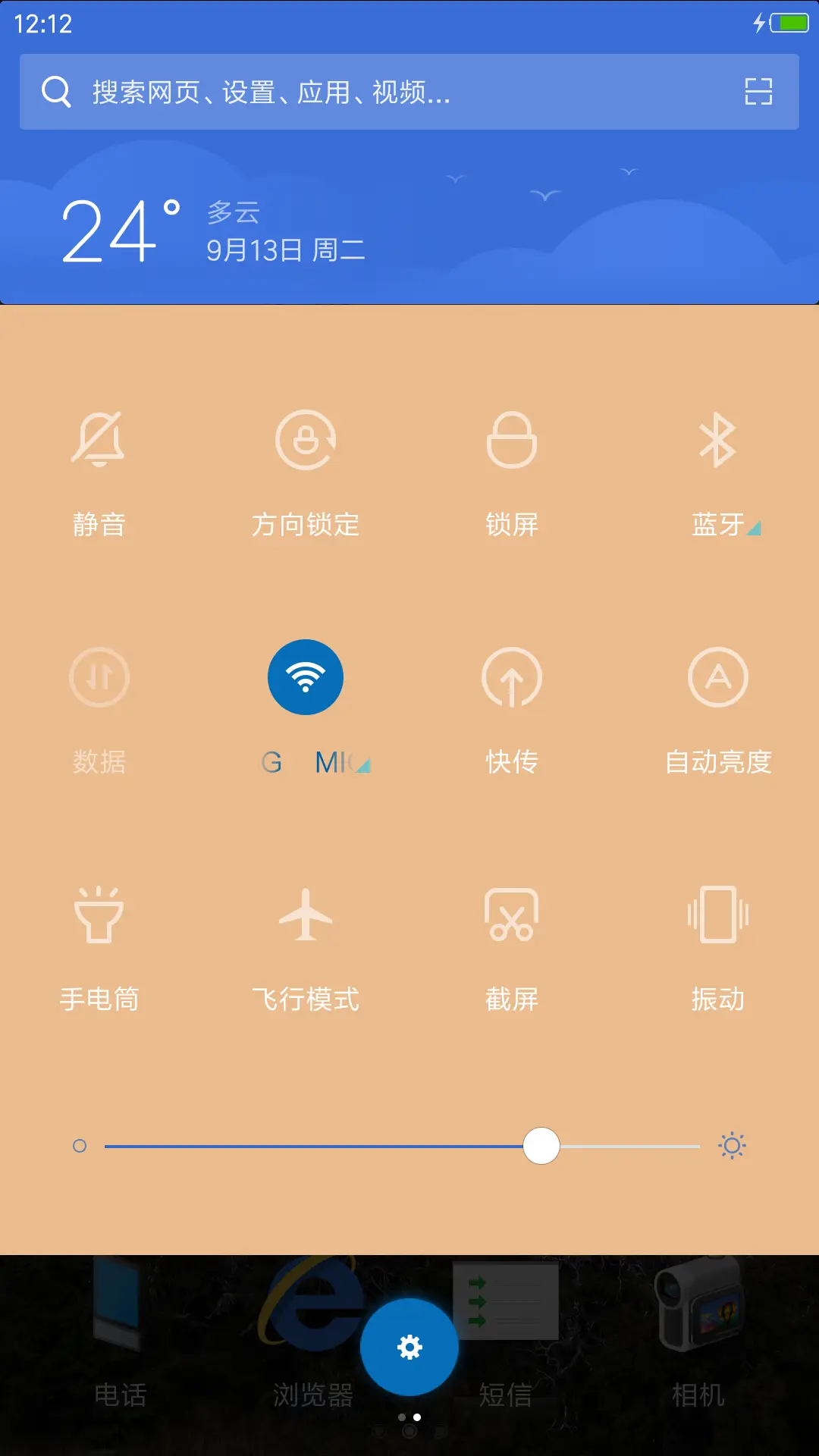Enable 飞行模式 airplane mode
Screen dimensions: 819x1456
[306, 915]
